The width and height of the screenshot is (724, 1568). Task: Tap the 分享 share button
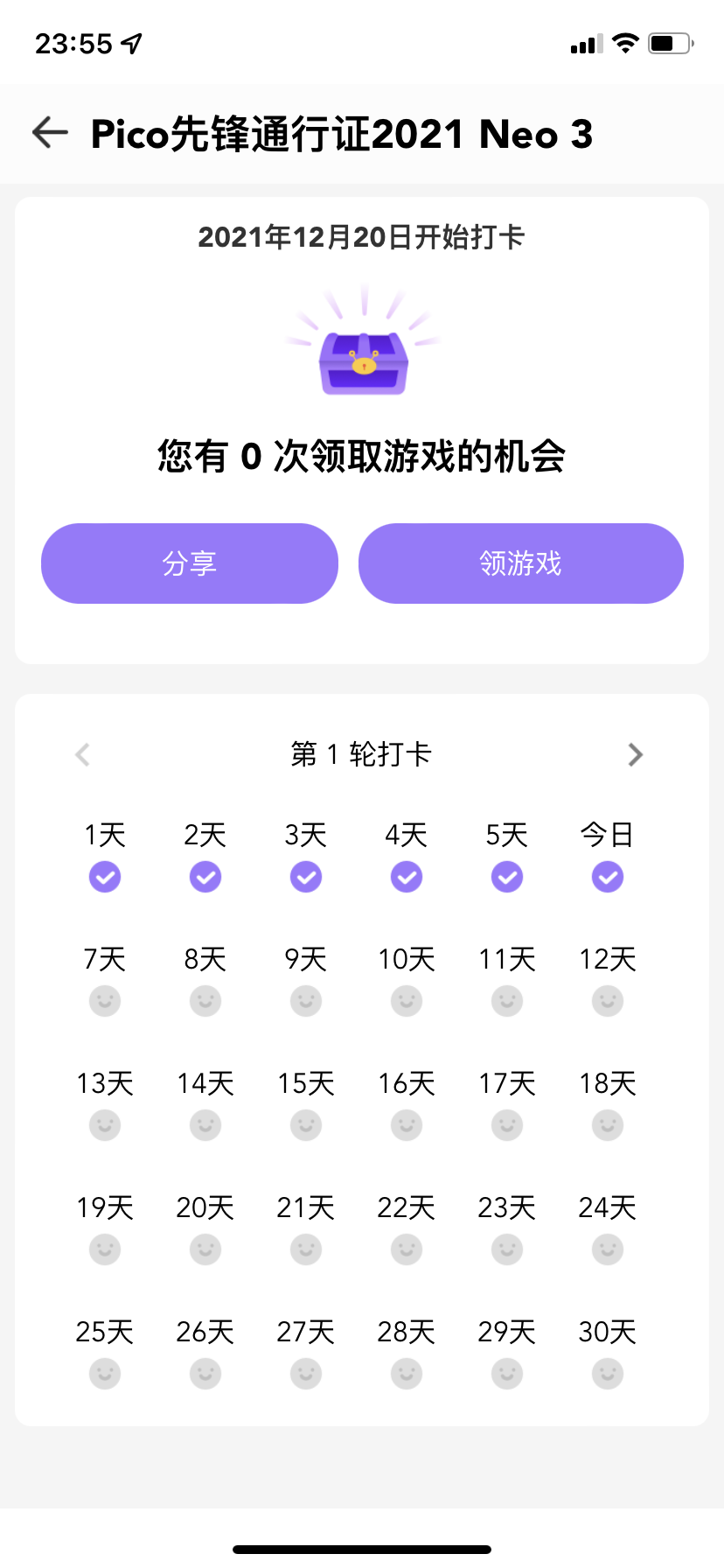(190, 563)
